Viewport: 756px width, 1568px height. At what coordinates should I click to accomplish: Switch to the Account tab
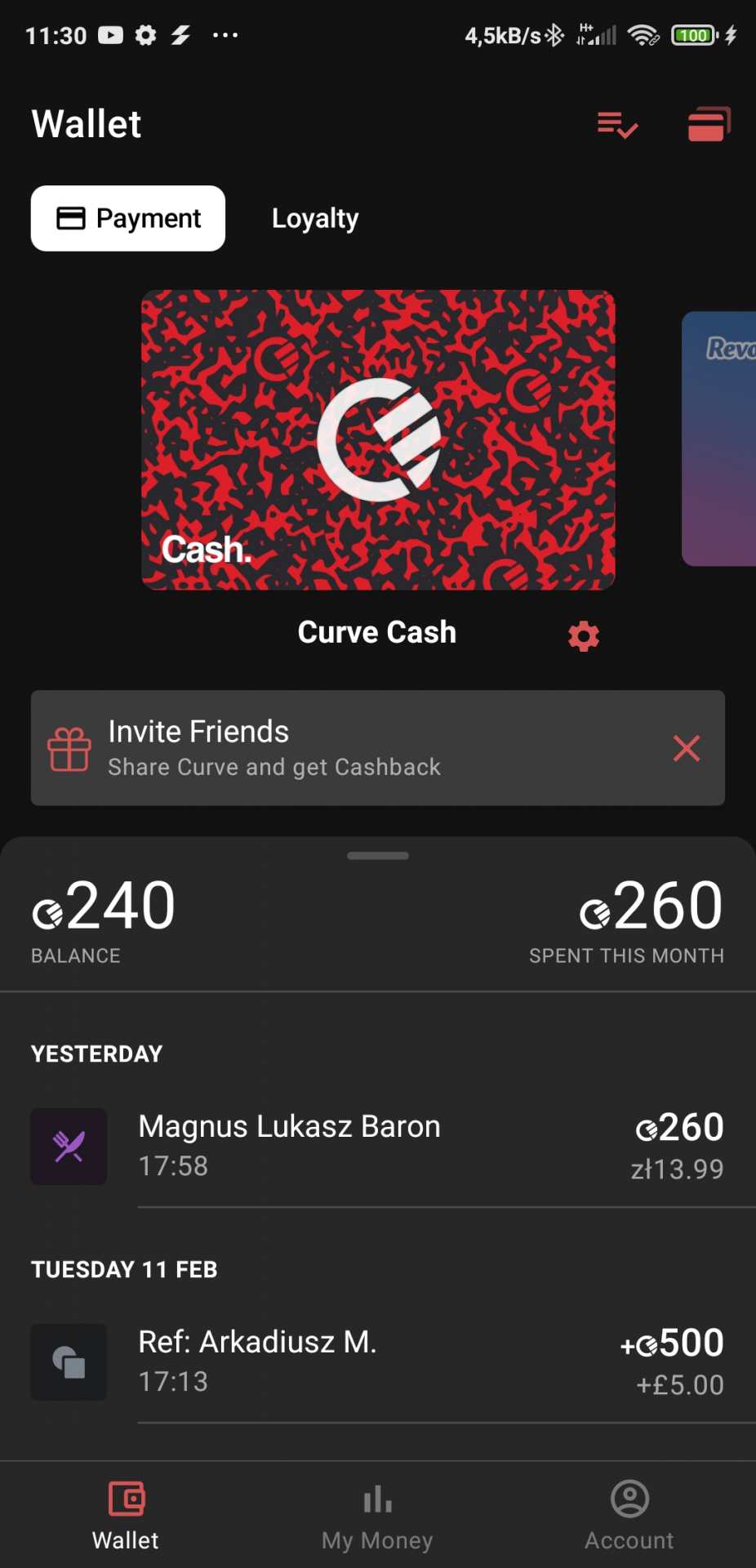[629, 1516]
